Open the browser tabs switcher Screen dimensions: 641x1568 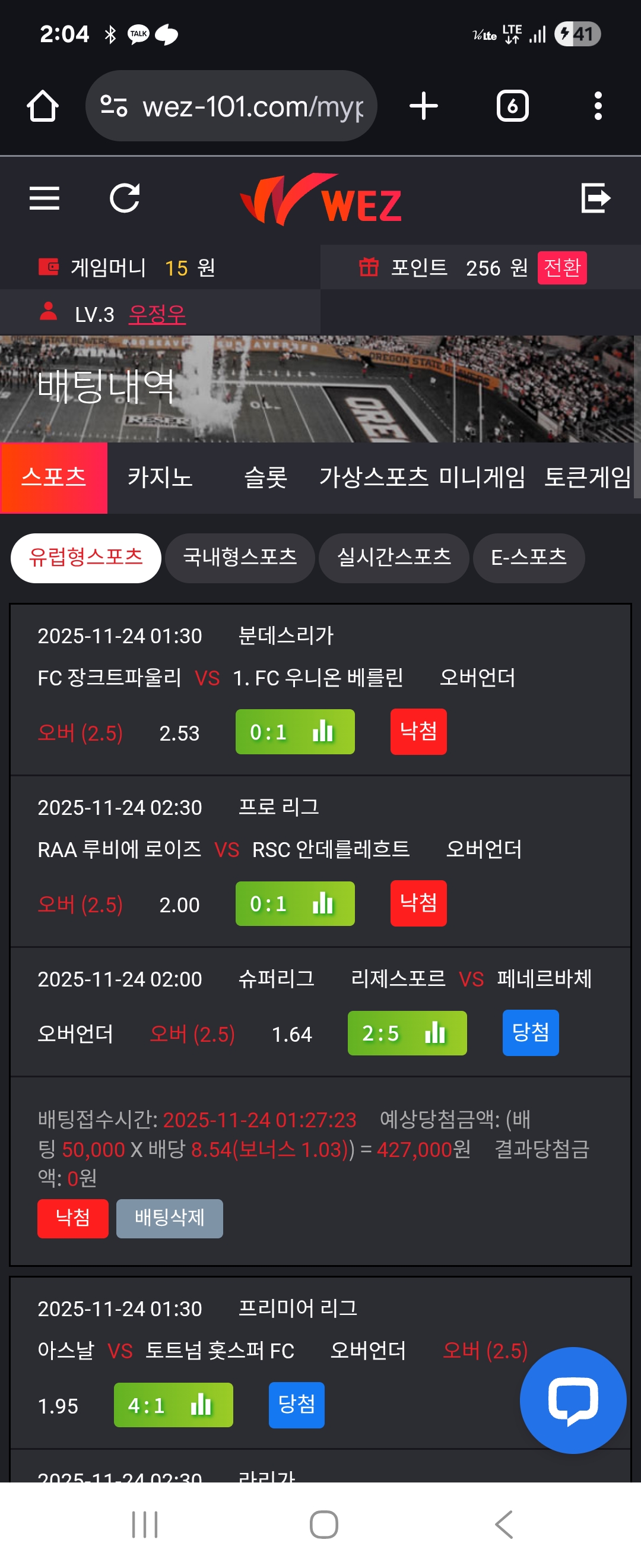click(x=512, y=106)
